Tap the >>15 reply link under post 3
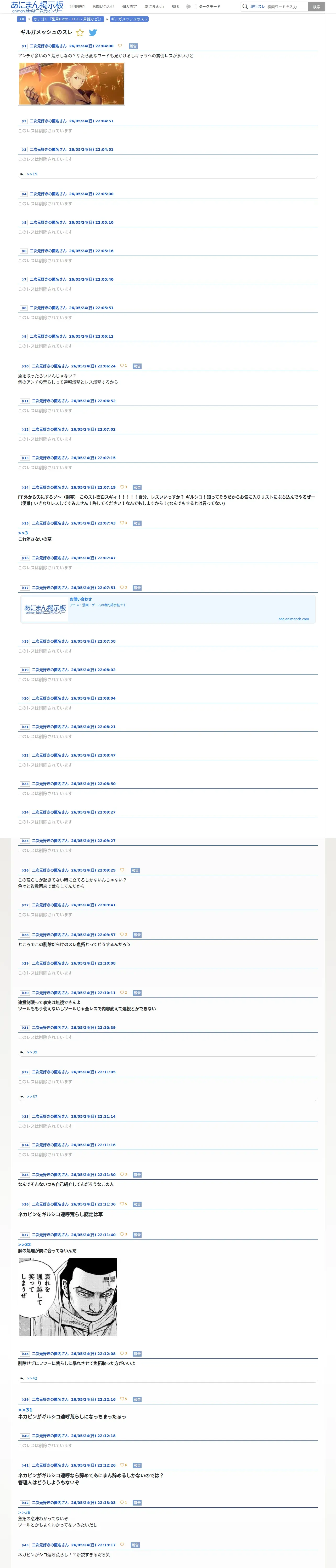 (32, 174)
